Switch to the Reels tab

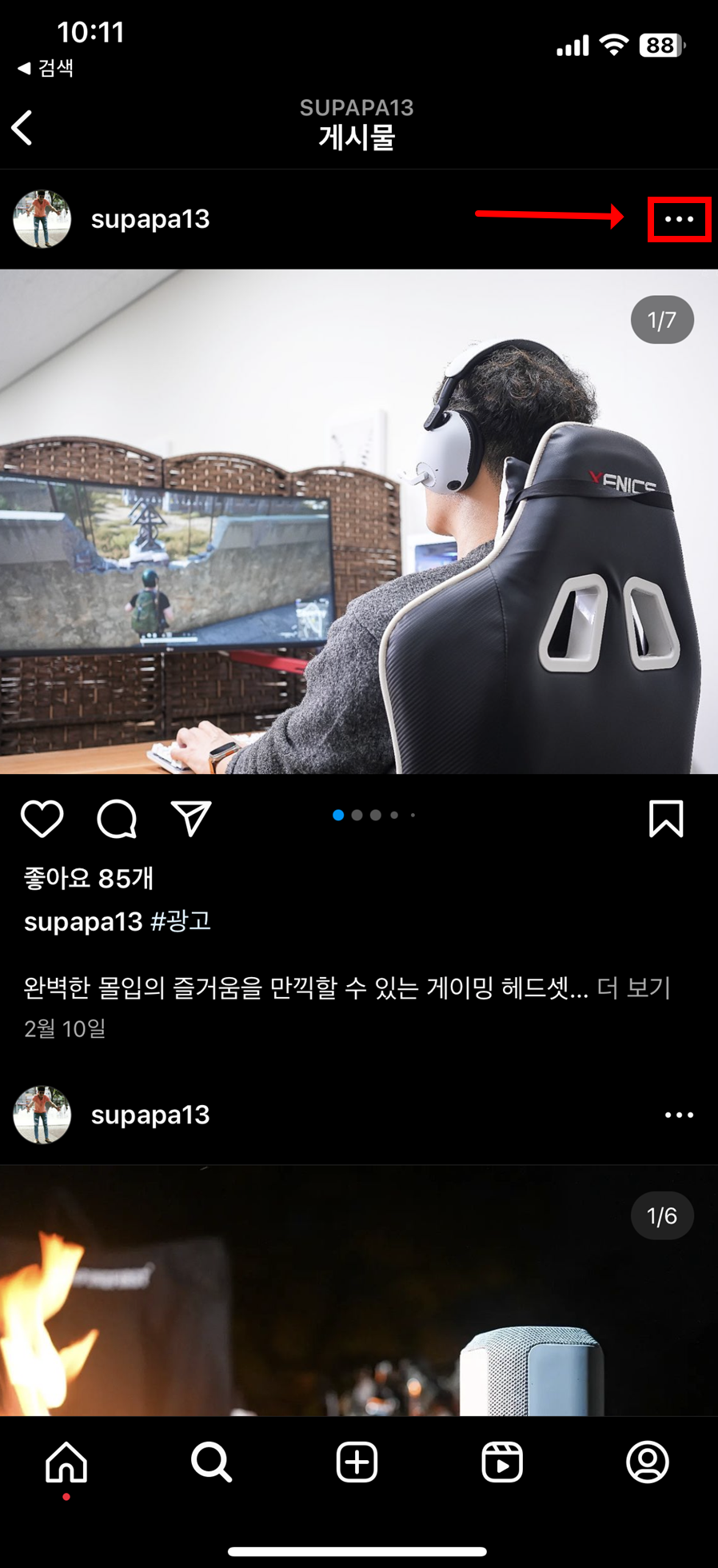[502, 1462]
